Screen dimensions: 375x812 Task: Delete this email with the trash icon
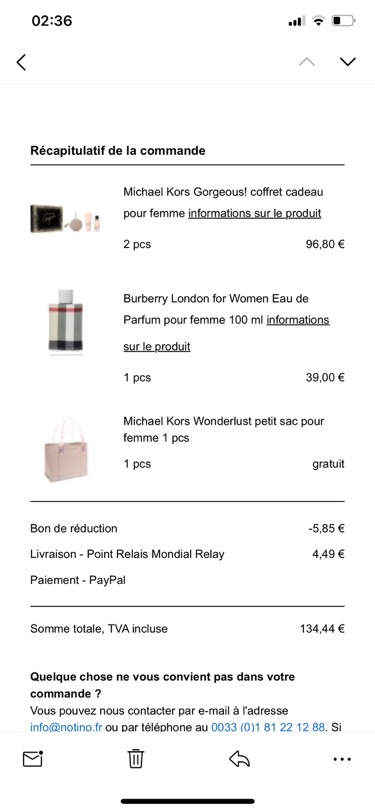coord(136,759)
